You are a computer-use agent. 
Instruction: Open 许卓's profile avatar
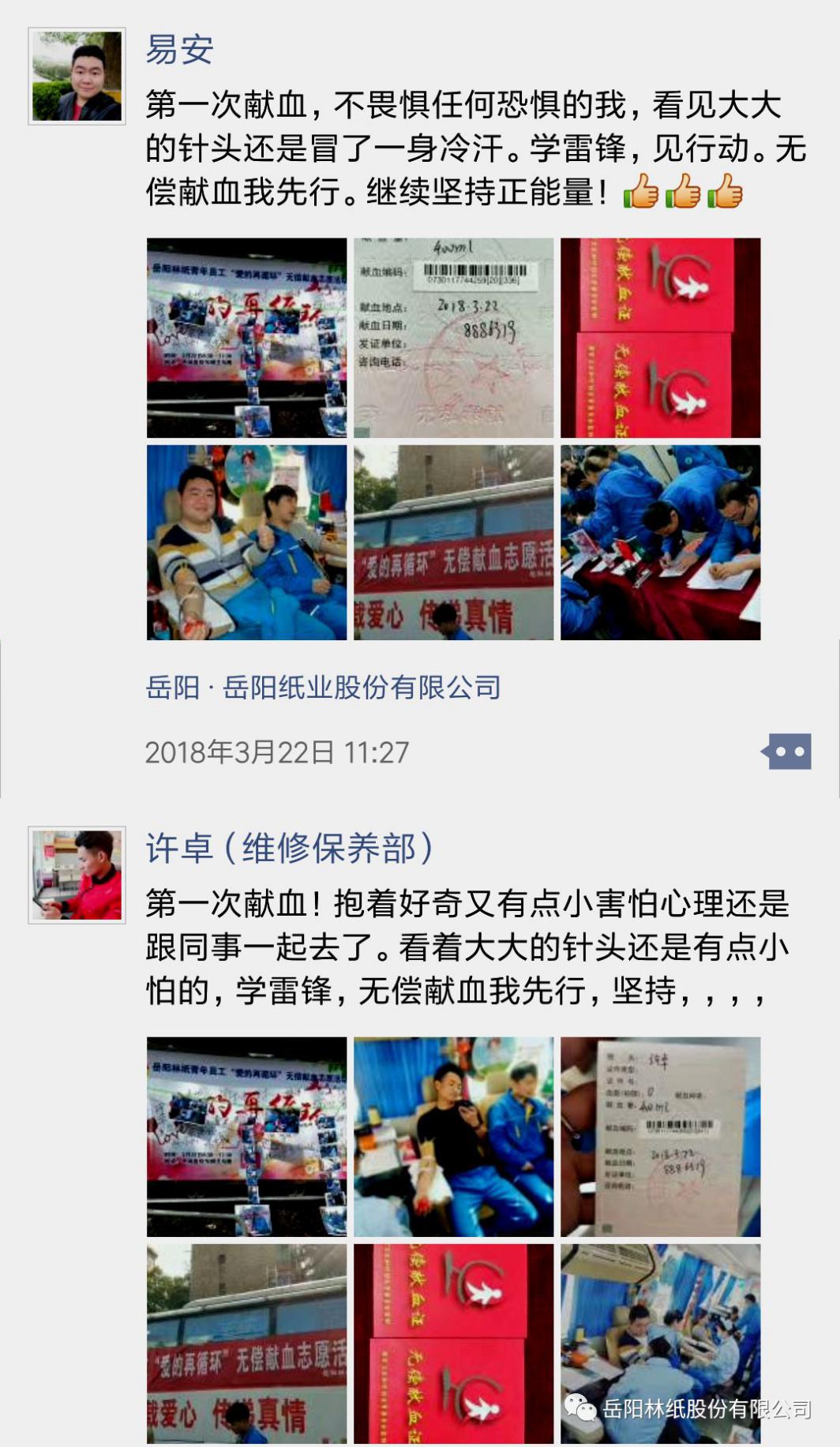(77, 875)
